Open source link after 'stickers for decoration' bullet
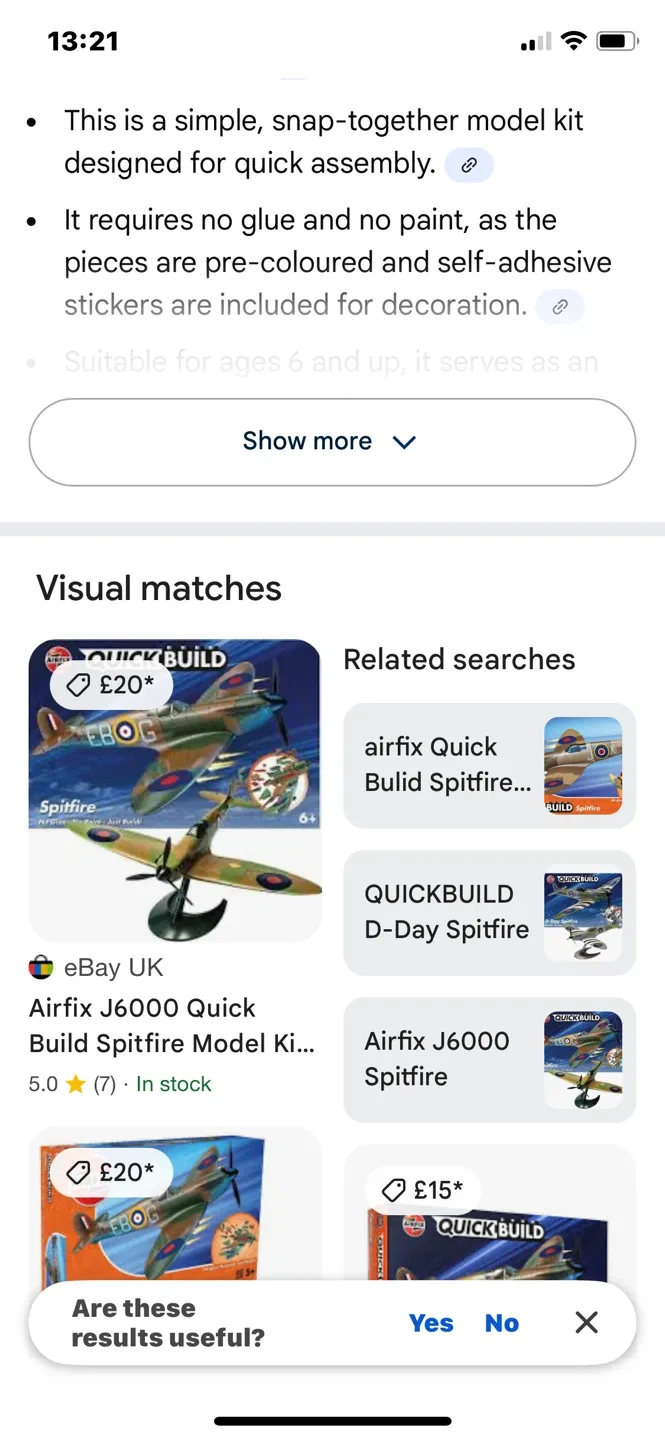The height and width of the screenshot is (1440, 665). click(x=560, y=307)
